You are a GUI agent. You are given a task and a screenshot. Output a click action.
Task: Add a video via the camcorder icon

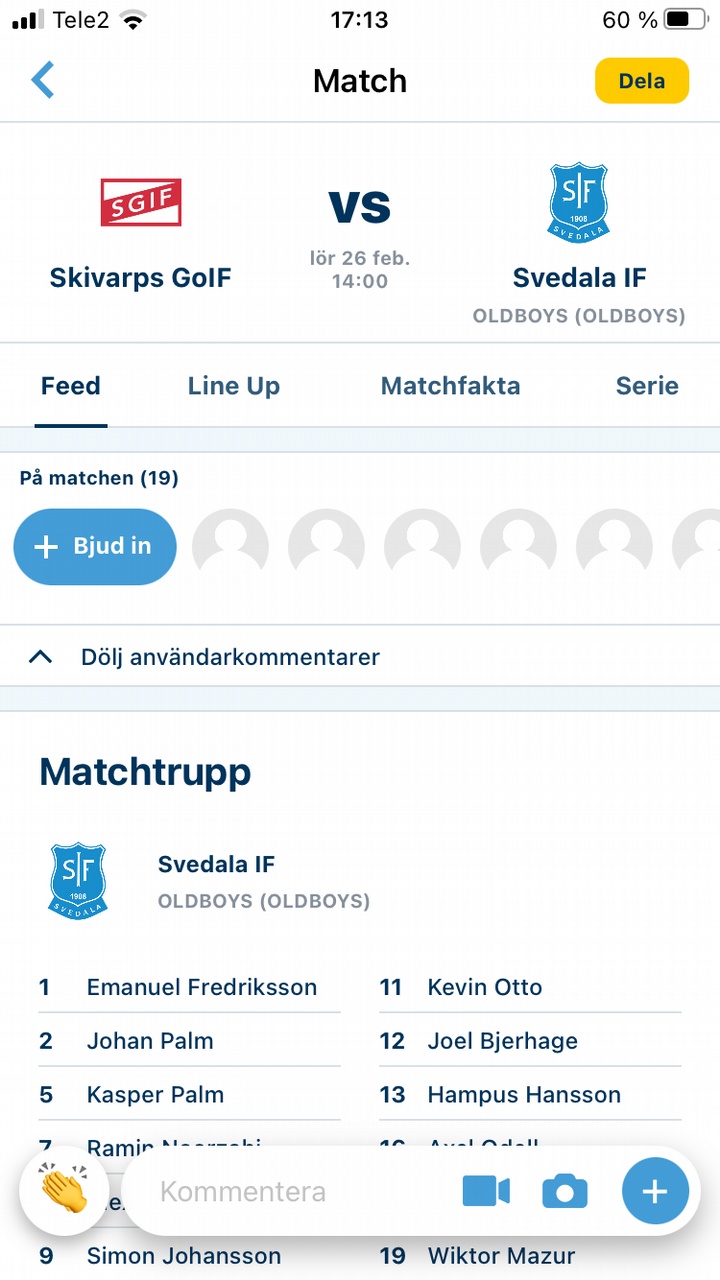pos(486,1192)
